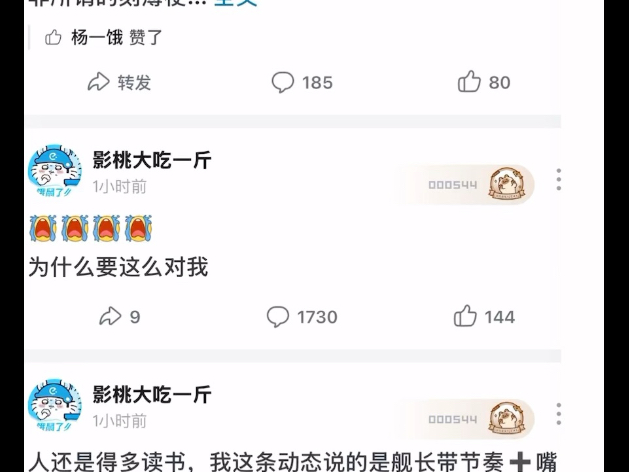Open overflow menu on 为什么要这么对我 post
The width and height of the screenshot is (629, 472).
coord(558,180)
